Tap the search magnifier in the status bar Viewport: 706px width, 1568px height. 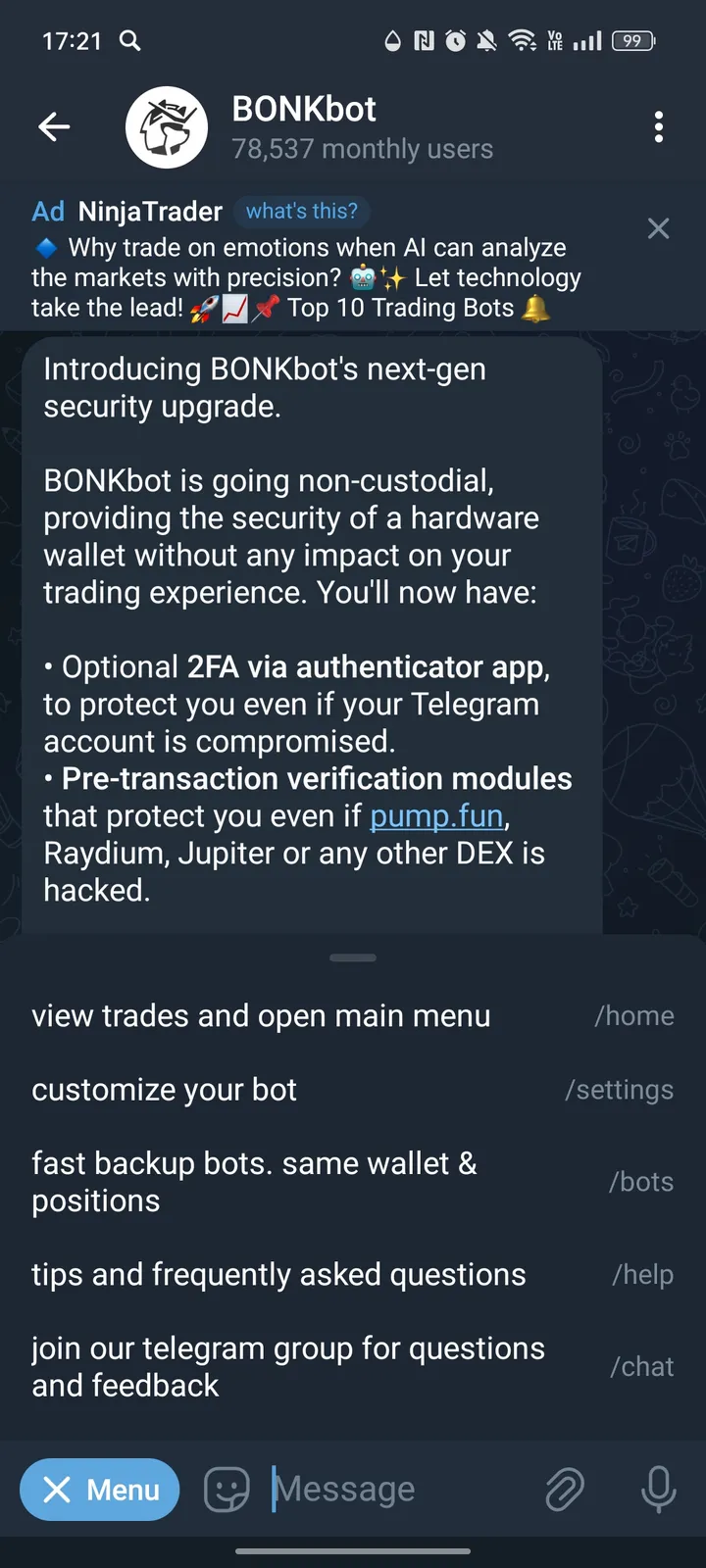[129, 41]
